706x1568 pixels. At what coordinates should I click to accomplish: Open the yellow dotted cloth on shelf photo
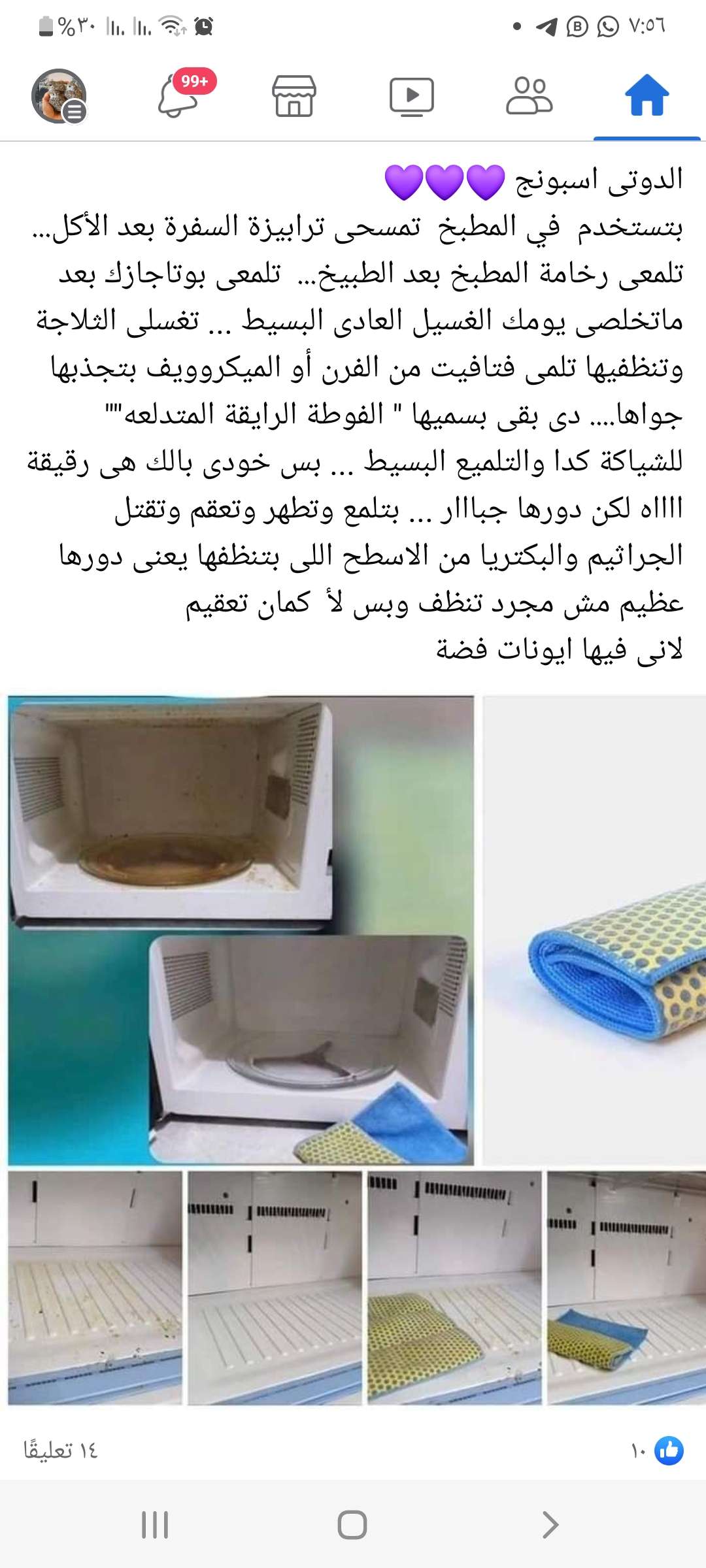click(x=454, y=1288)
